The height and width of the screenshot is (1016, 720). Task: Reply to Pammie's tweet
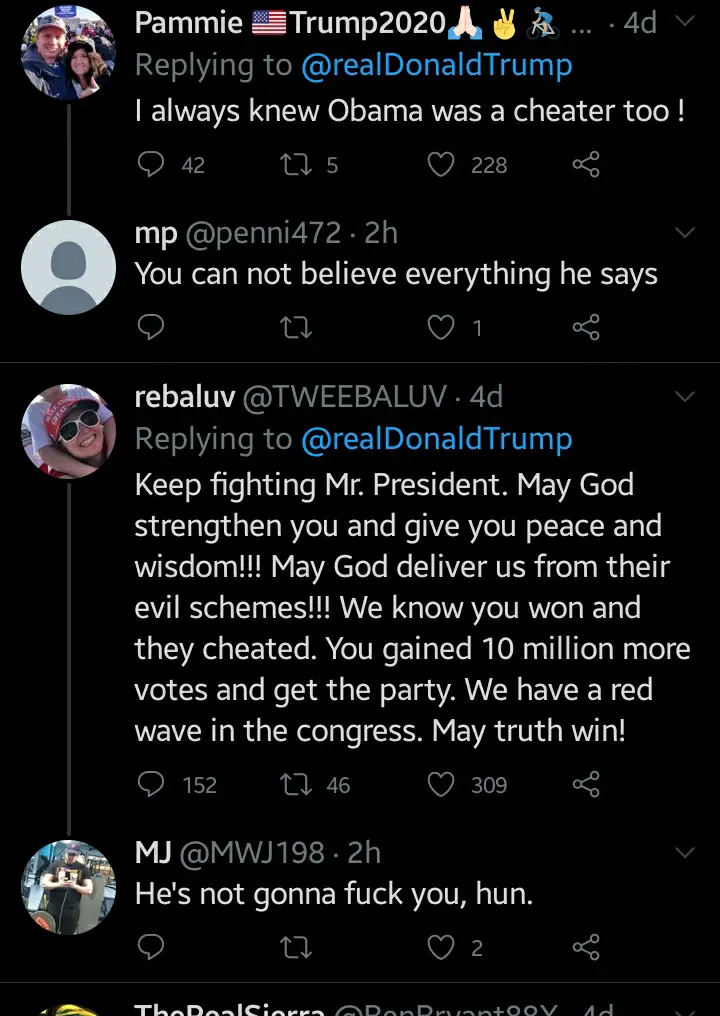[150, 165]
